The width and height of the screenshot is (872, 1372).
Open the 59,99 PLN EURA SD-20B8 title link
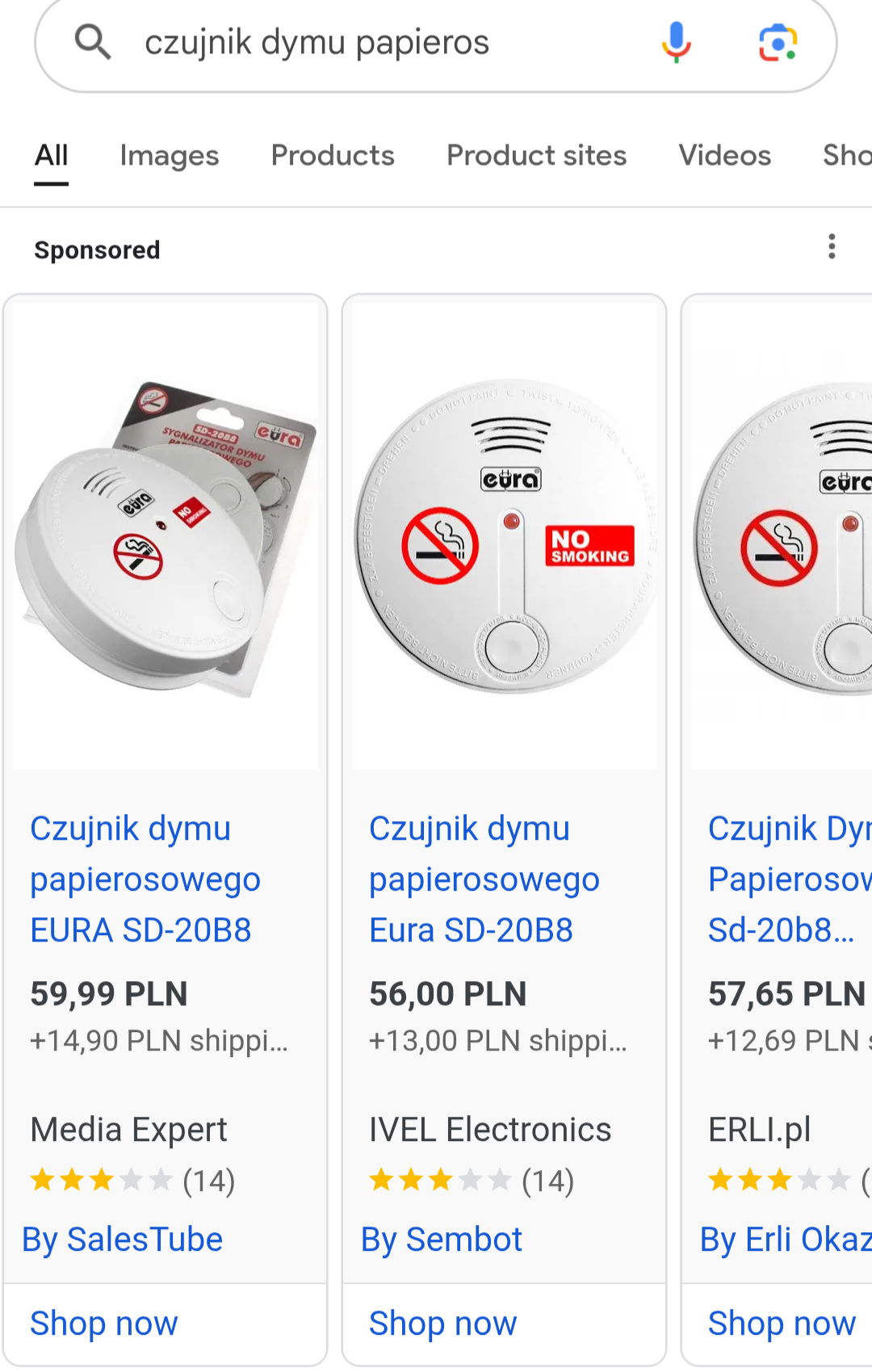(145, 879)
